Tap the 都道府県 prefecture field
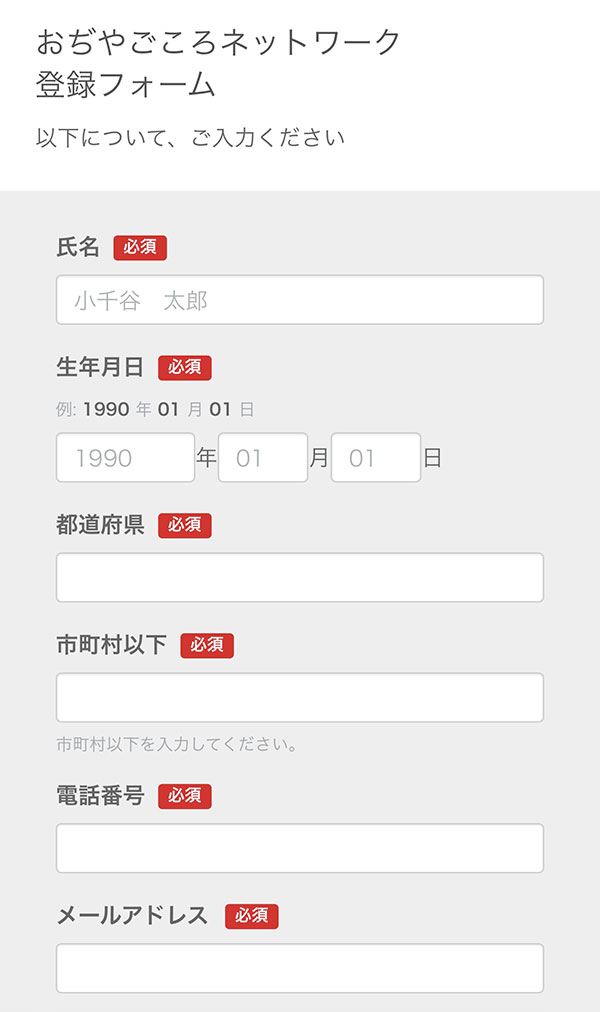The width and height of the screenshot is (600, 1012). click(x=300, y=577)
